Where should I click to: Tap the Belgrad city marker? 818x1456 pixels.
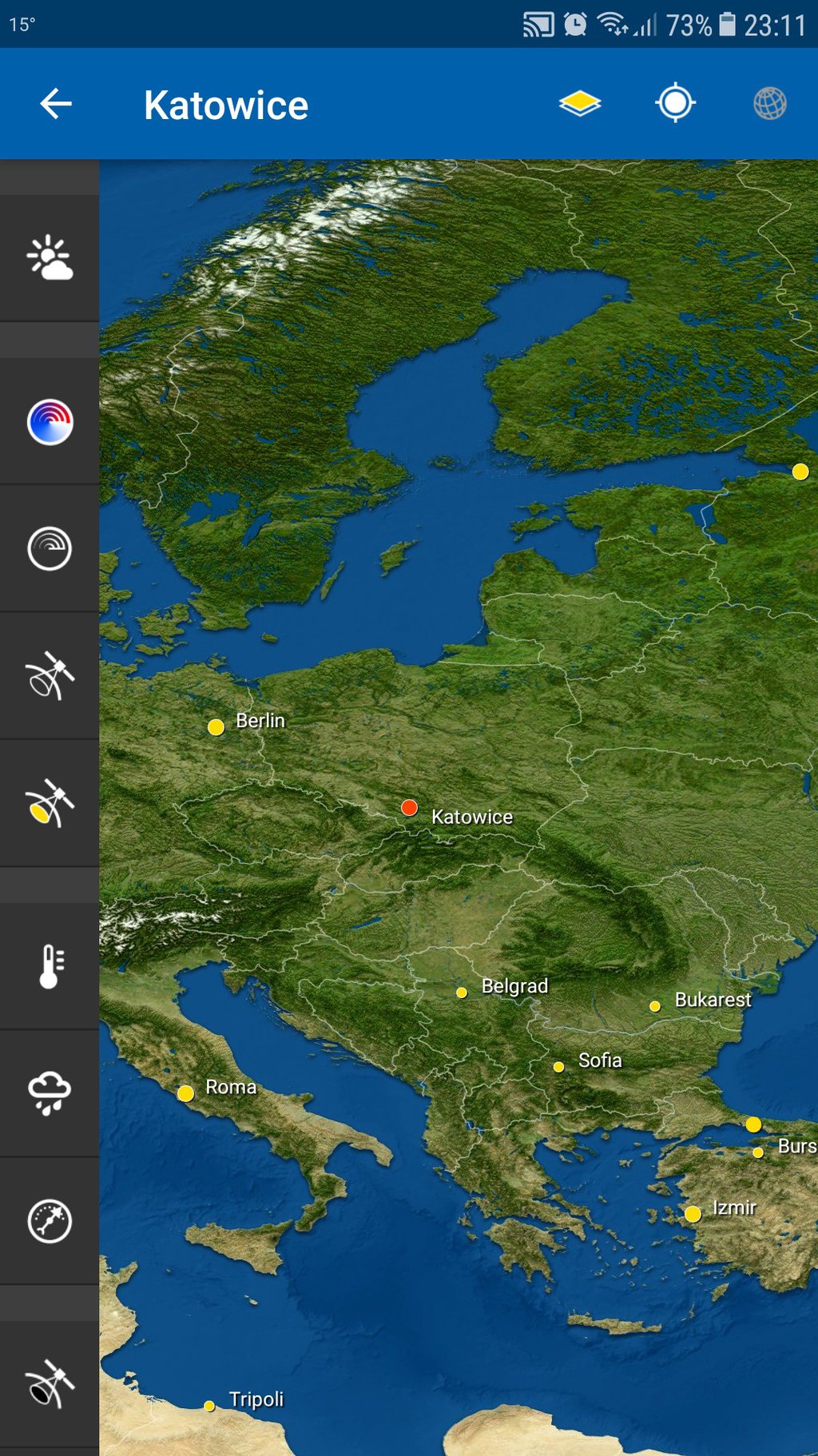(x=461, y=993)
